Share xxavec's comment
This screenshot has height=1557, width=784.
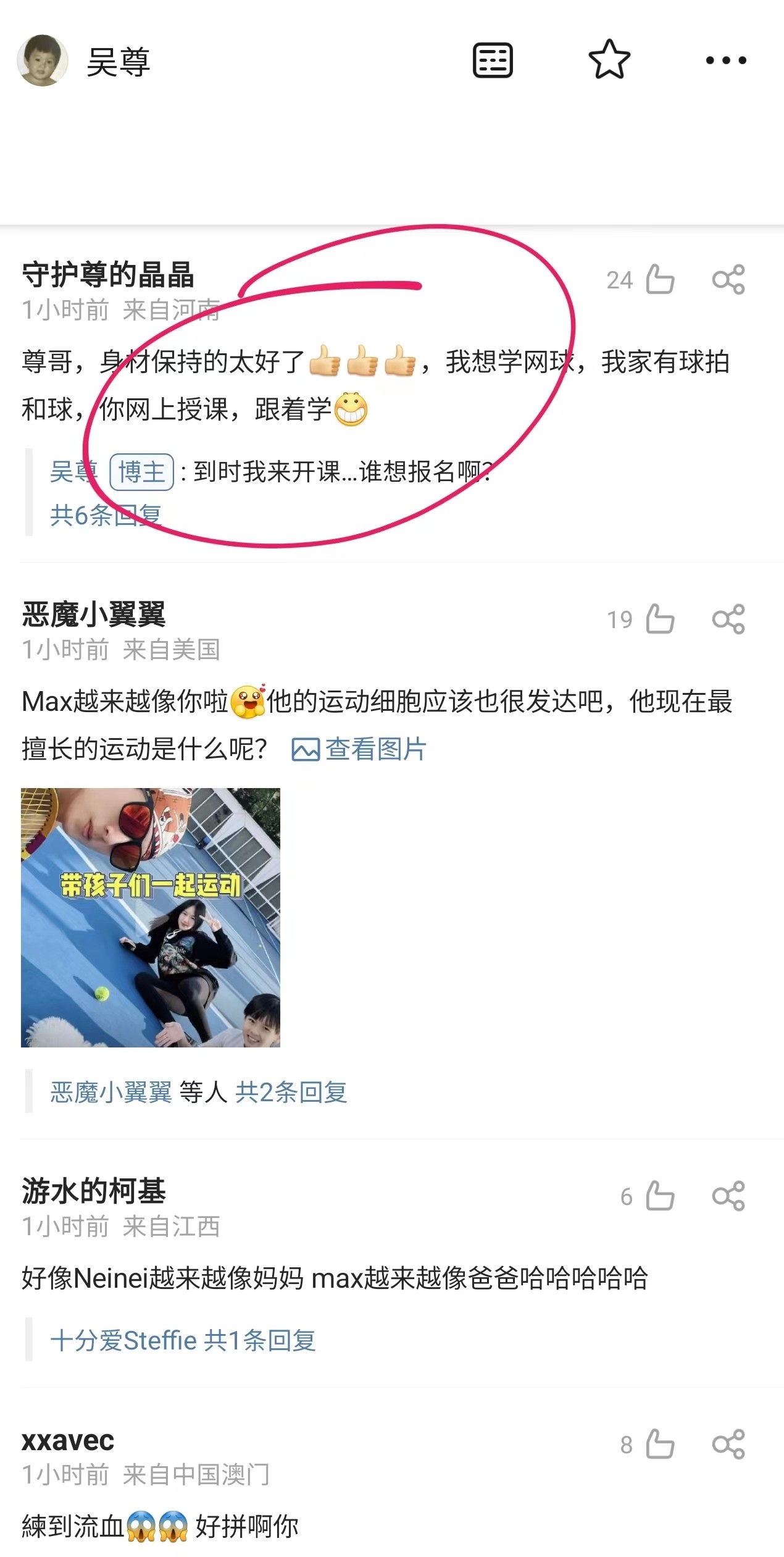coord(728,1445)
